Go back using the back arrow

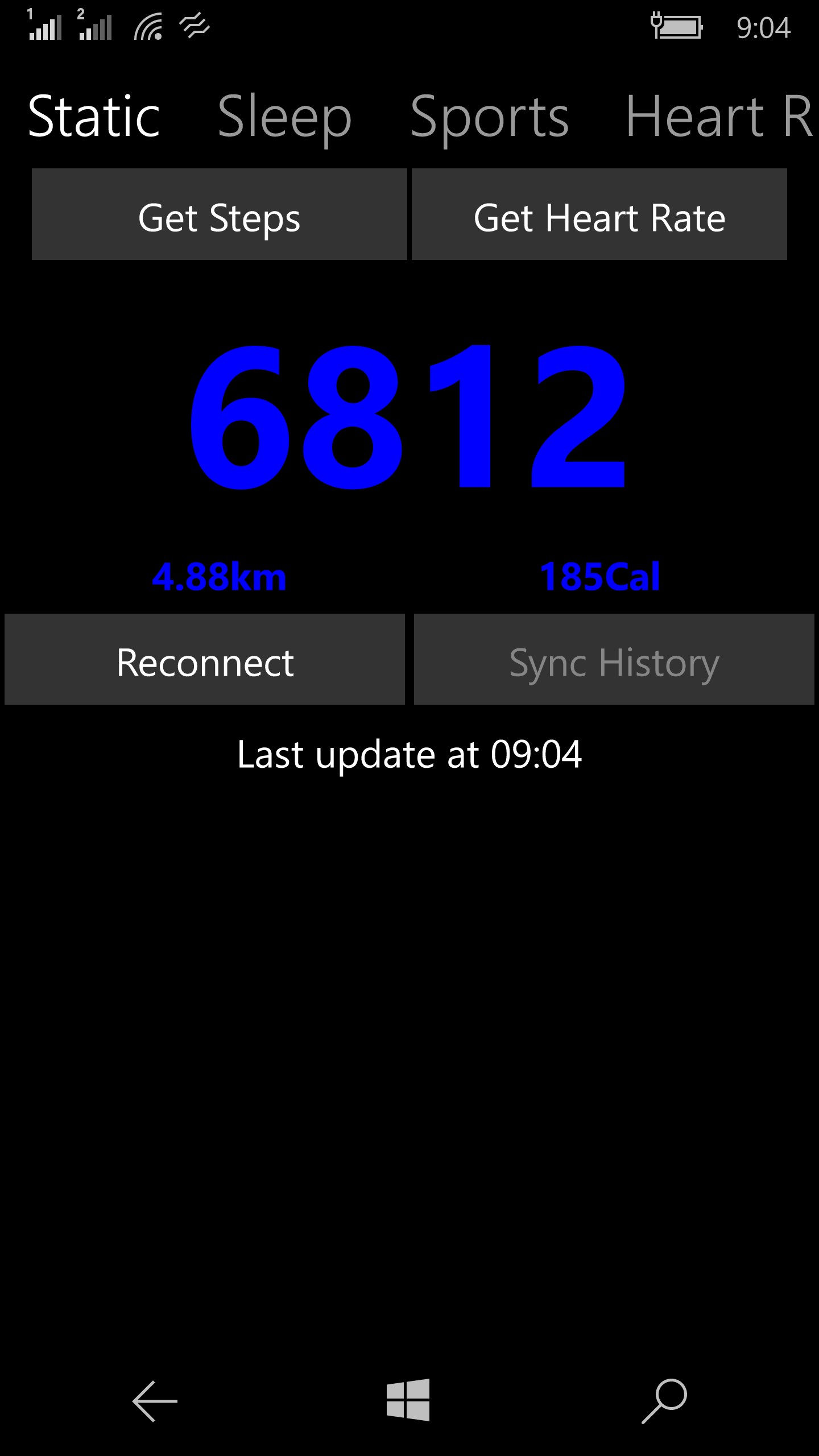(155, 1401)
